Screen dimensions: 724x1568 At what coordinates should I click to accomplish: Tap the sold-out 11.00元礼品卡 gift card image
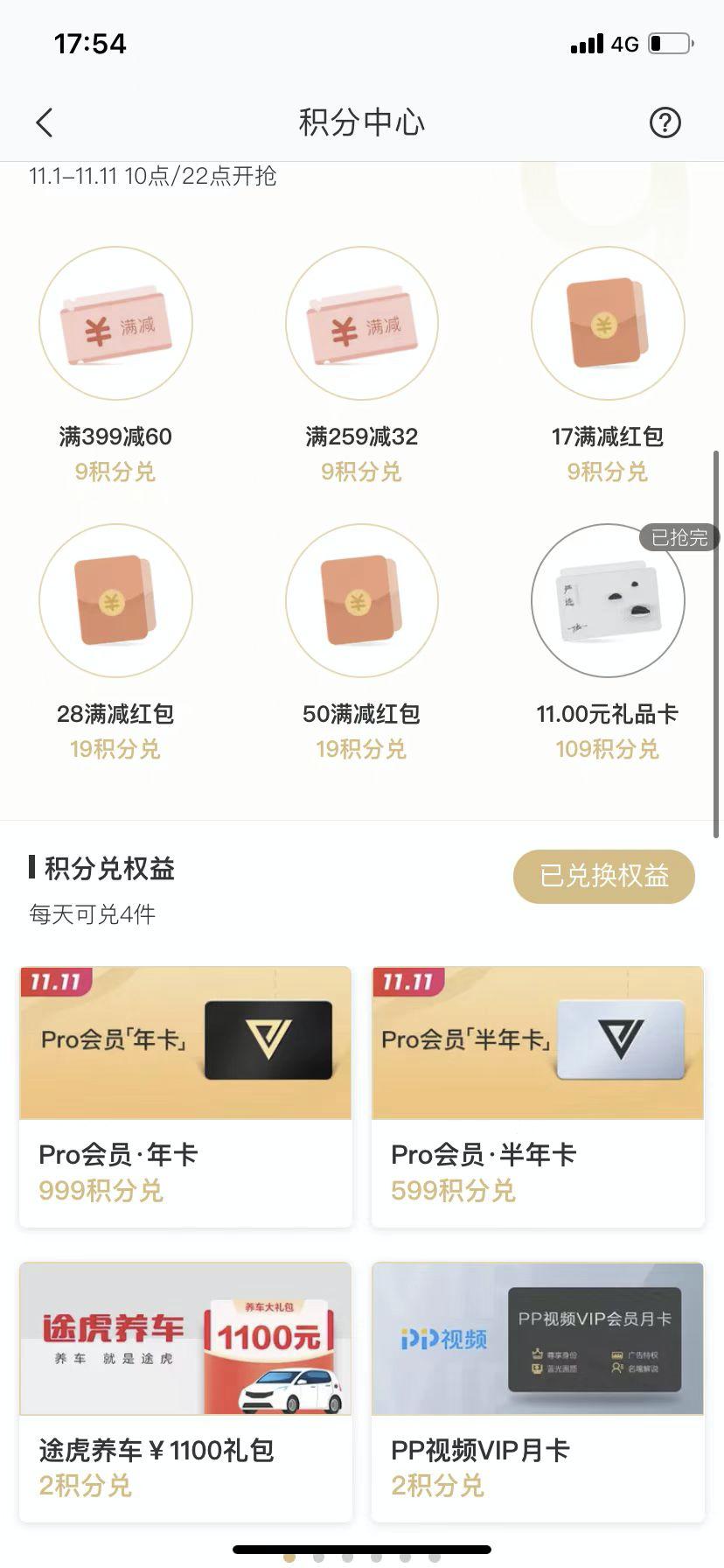click(x=608, y=600)
